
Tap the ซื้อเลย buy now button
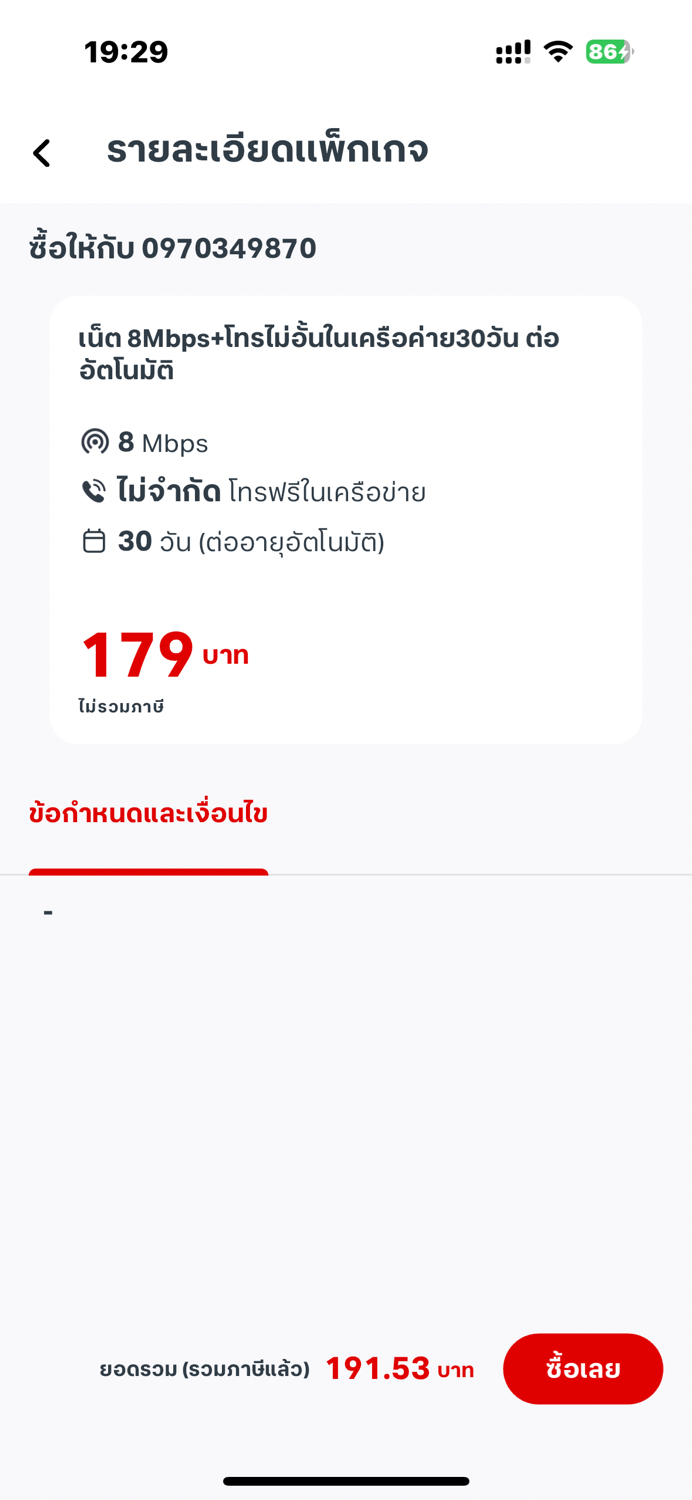[583, 1368]
